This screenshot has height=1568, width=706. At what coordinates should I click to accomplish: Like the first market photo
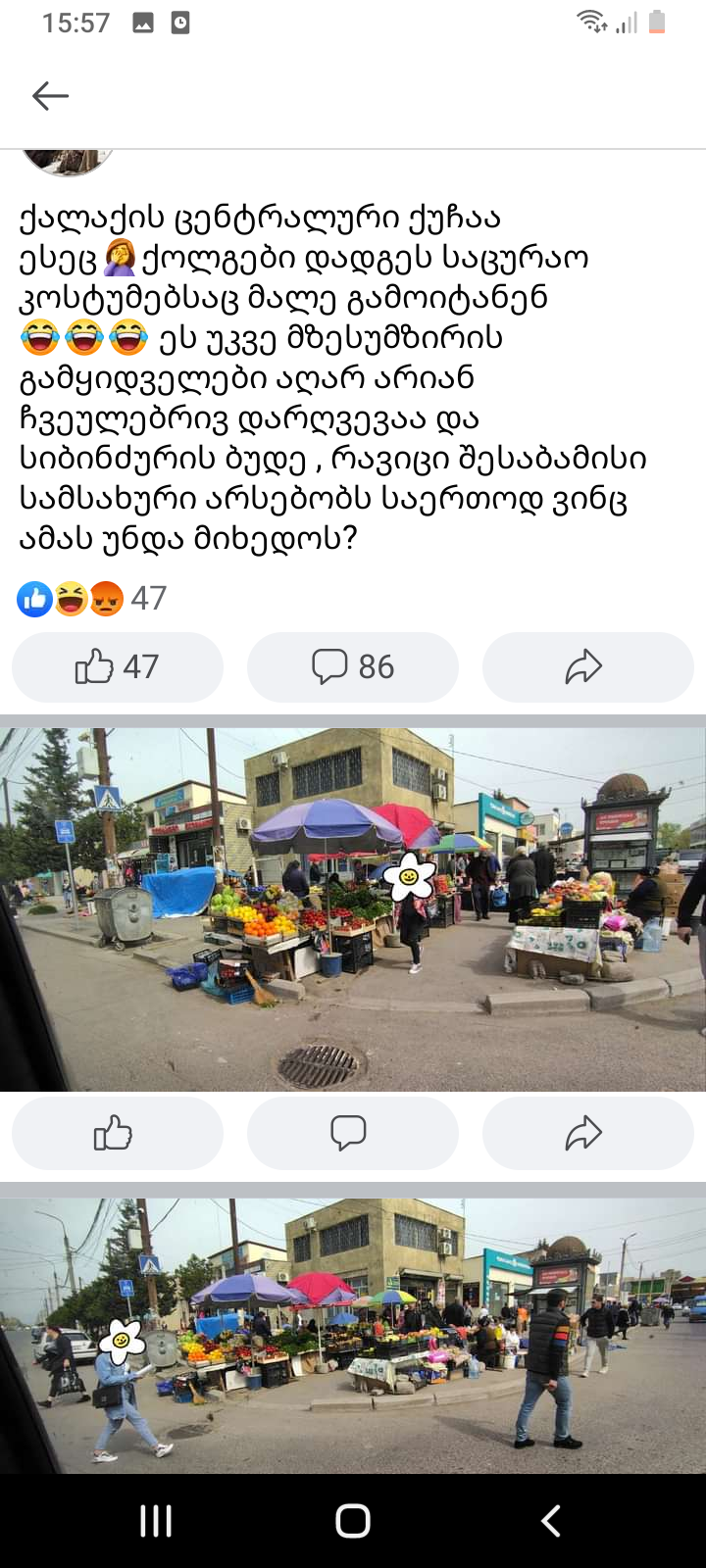[117, 1134]
